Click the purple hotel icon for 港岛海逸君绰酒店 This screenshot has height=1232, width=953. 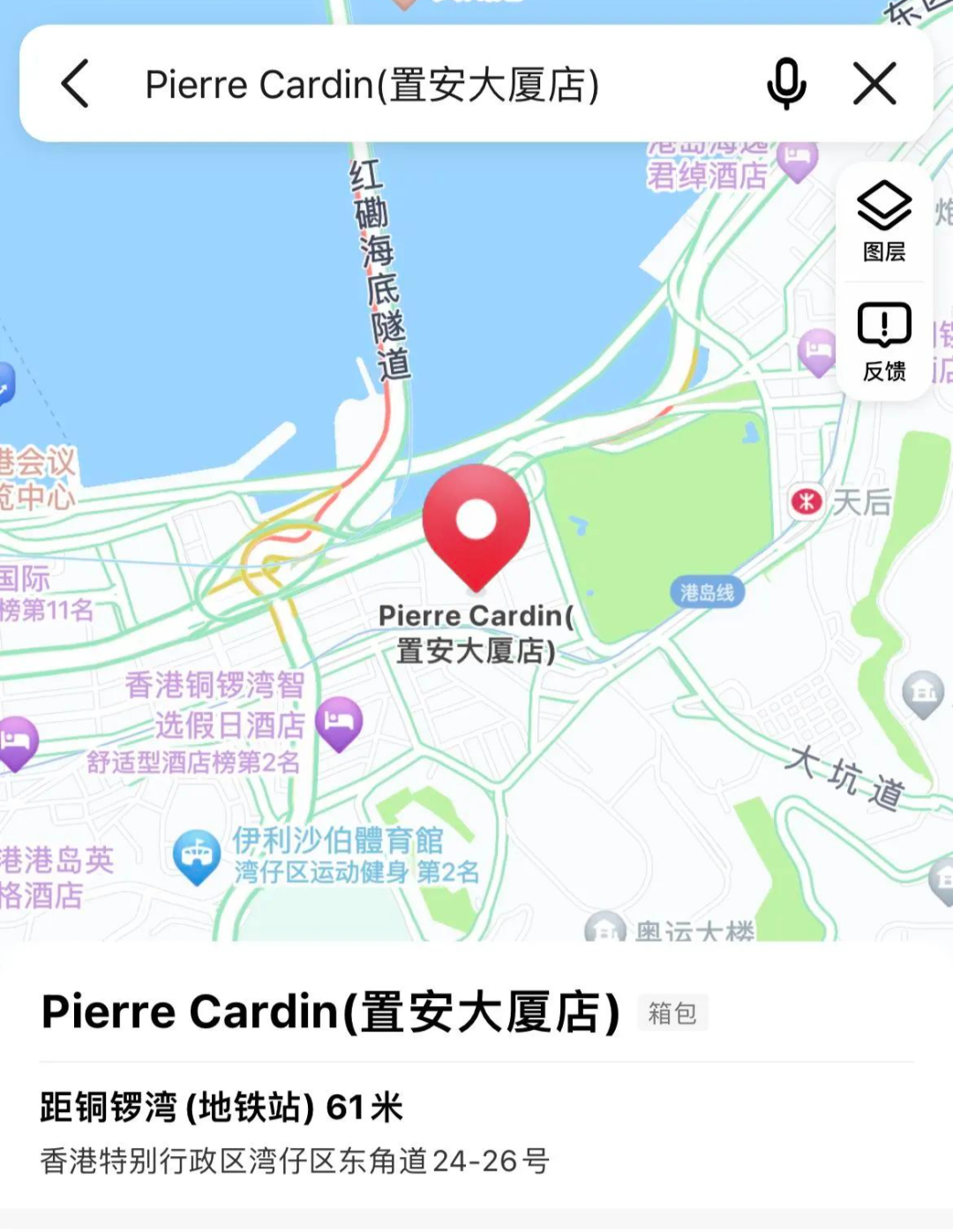click(799, 155)
